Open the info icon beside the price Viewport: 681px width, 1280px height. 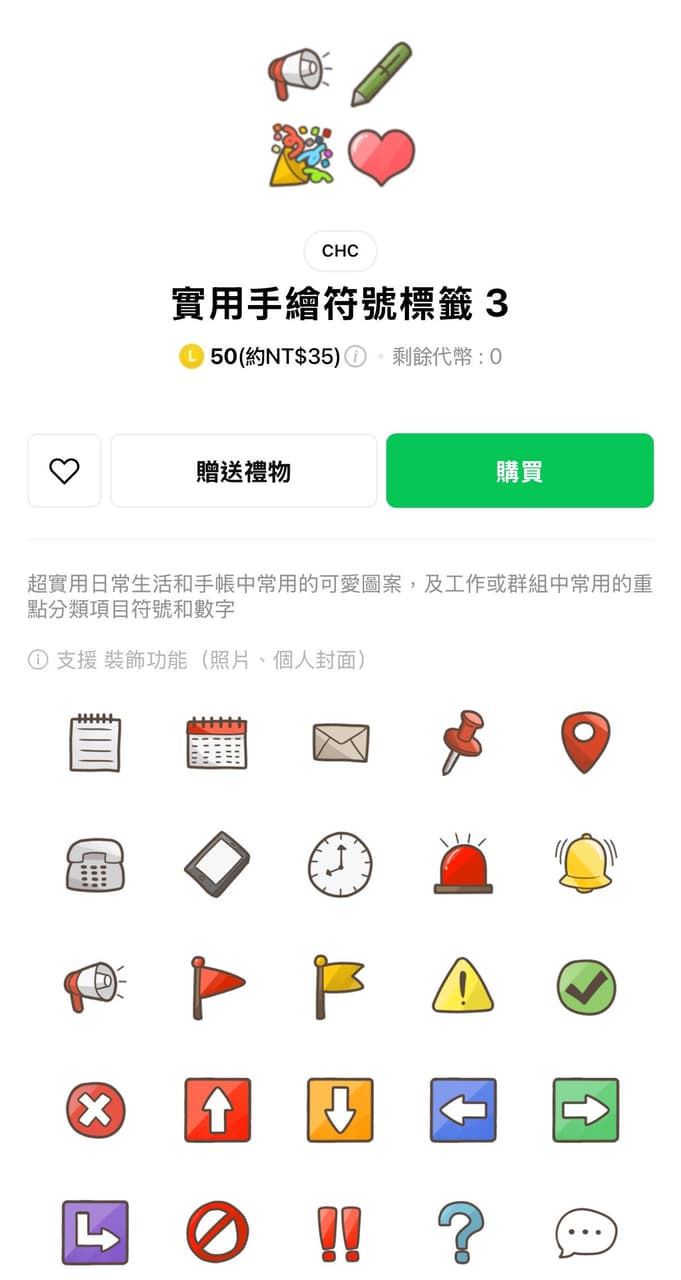(x=356, y=356)
